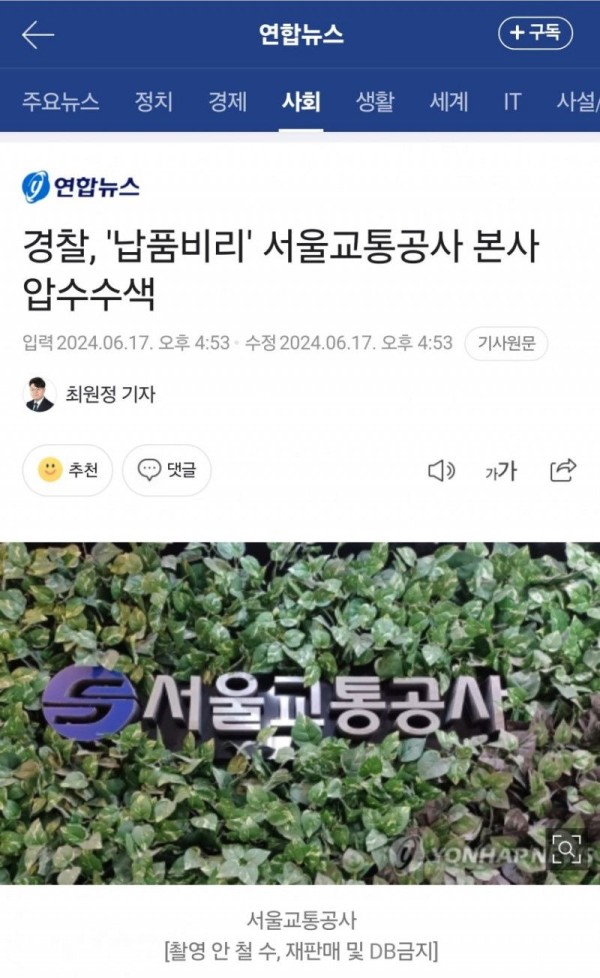600x978 pixels.
Task: Adjust the font size with 가가 icon
Action: click(501, 471)
